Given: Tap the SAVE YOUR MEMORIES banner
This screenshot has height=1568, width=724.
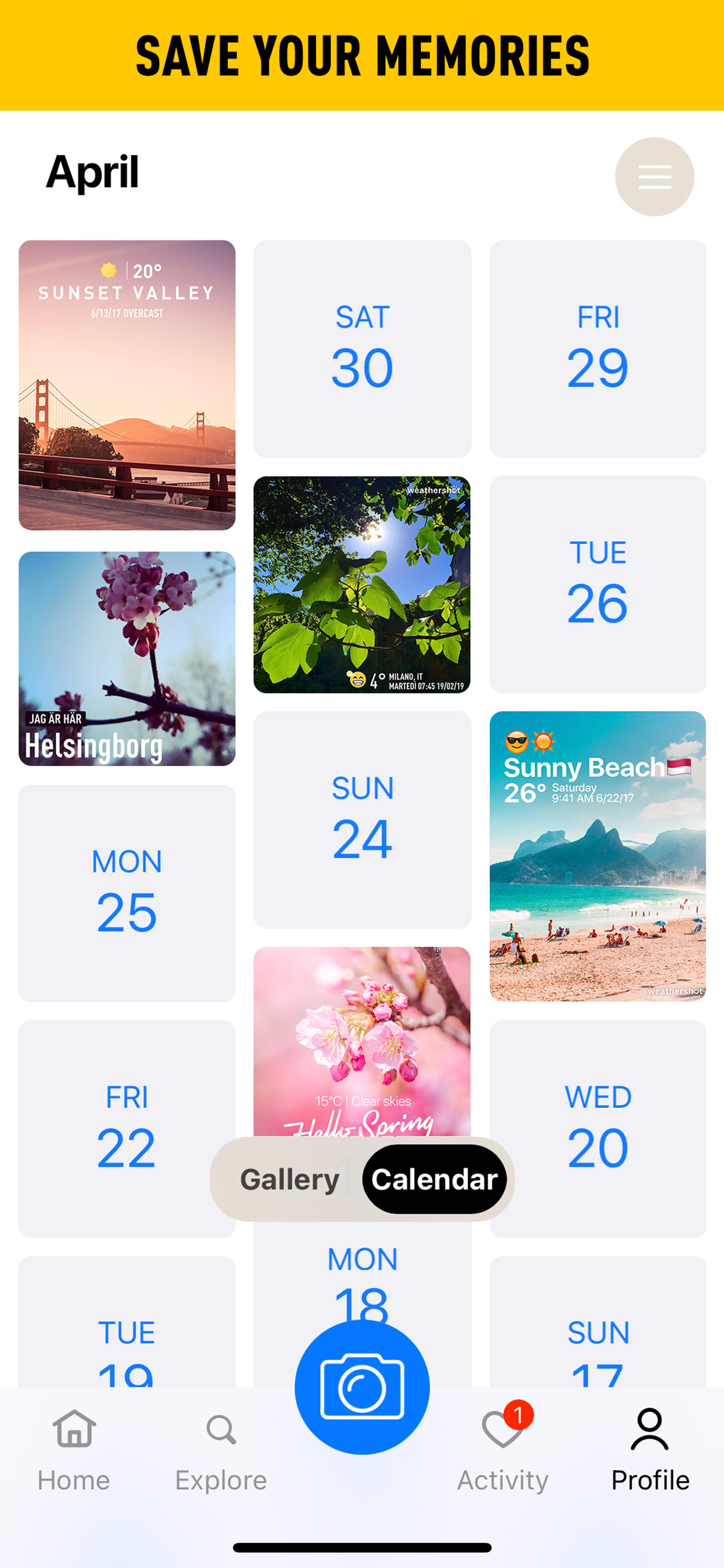Looking at the screenshot, I should (362, 55).
